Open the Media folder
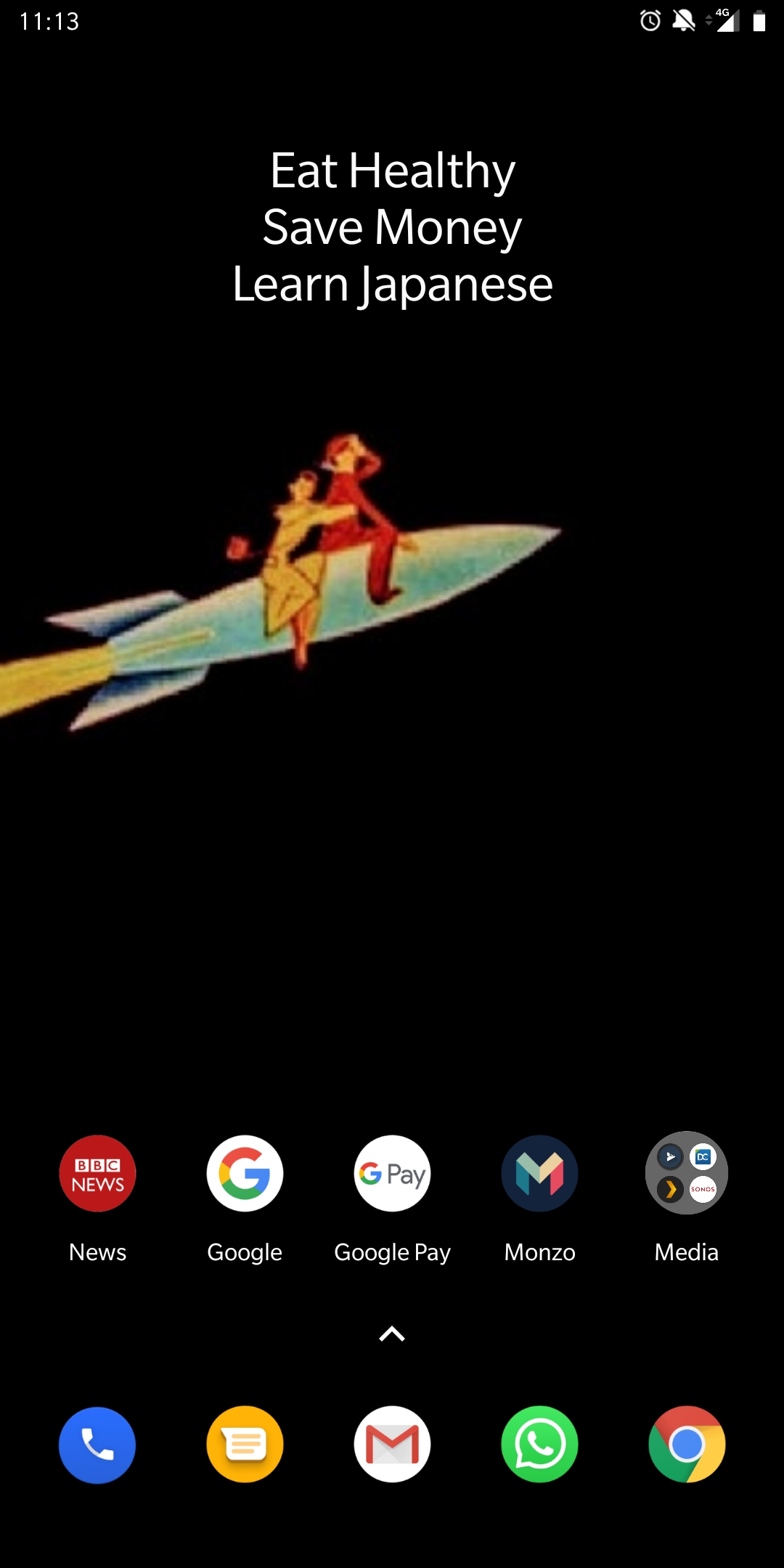 click(x=687, y=1173)
